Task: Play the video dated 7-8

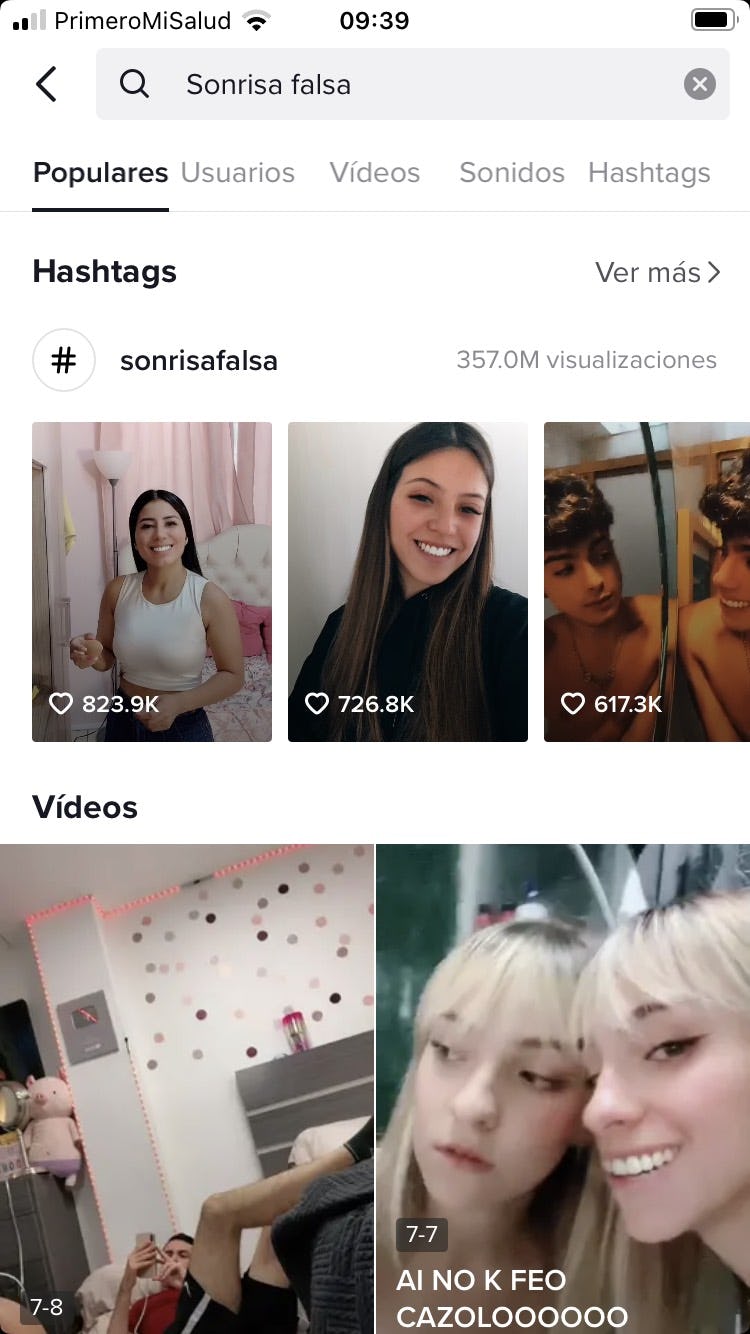Action: (187, 1088)
